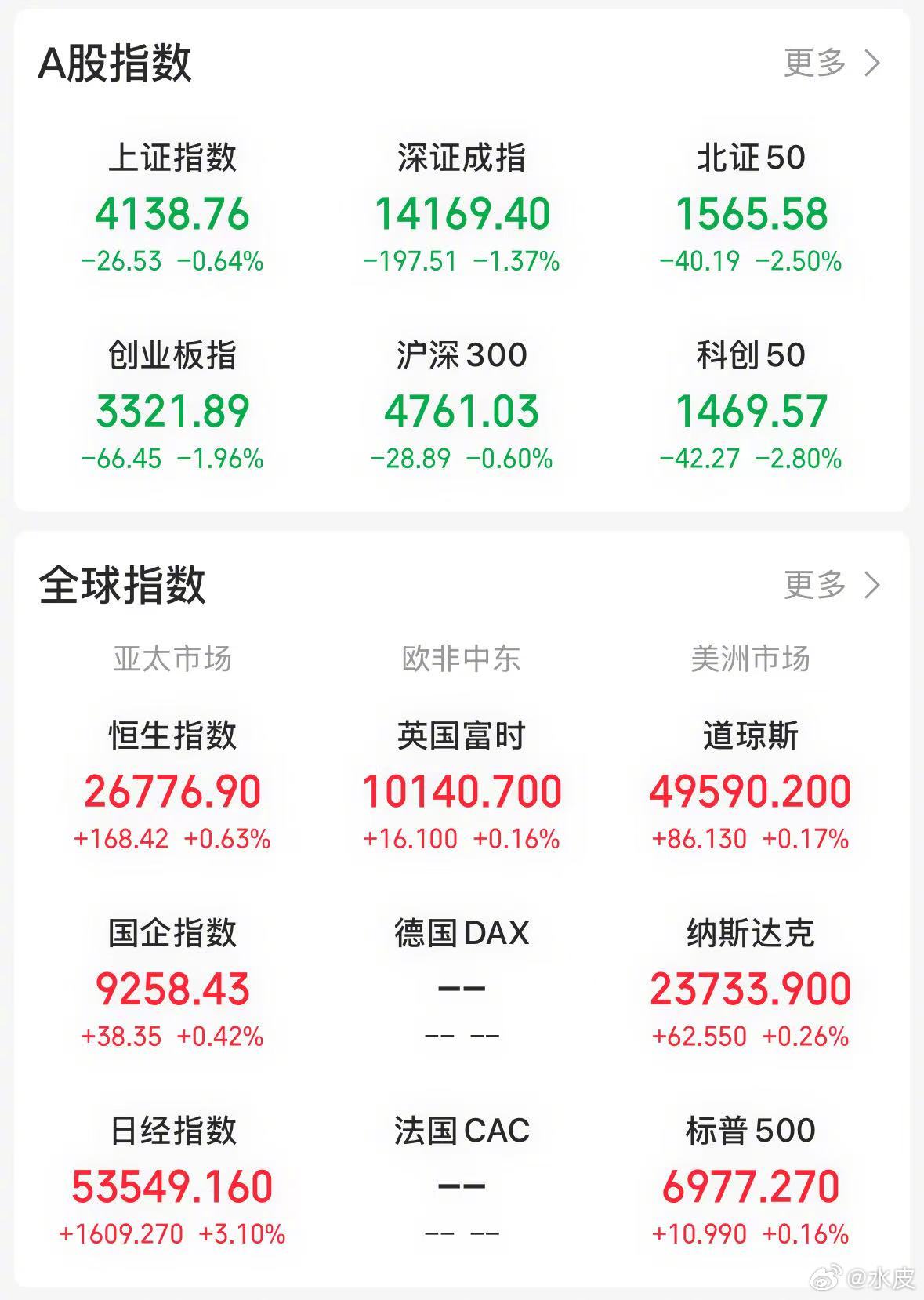This screenshot has width=924, height=1300.
Task: Expand the 恒生指数 quote details
Action: coord(174,783)
